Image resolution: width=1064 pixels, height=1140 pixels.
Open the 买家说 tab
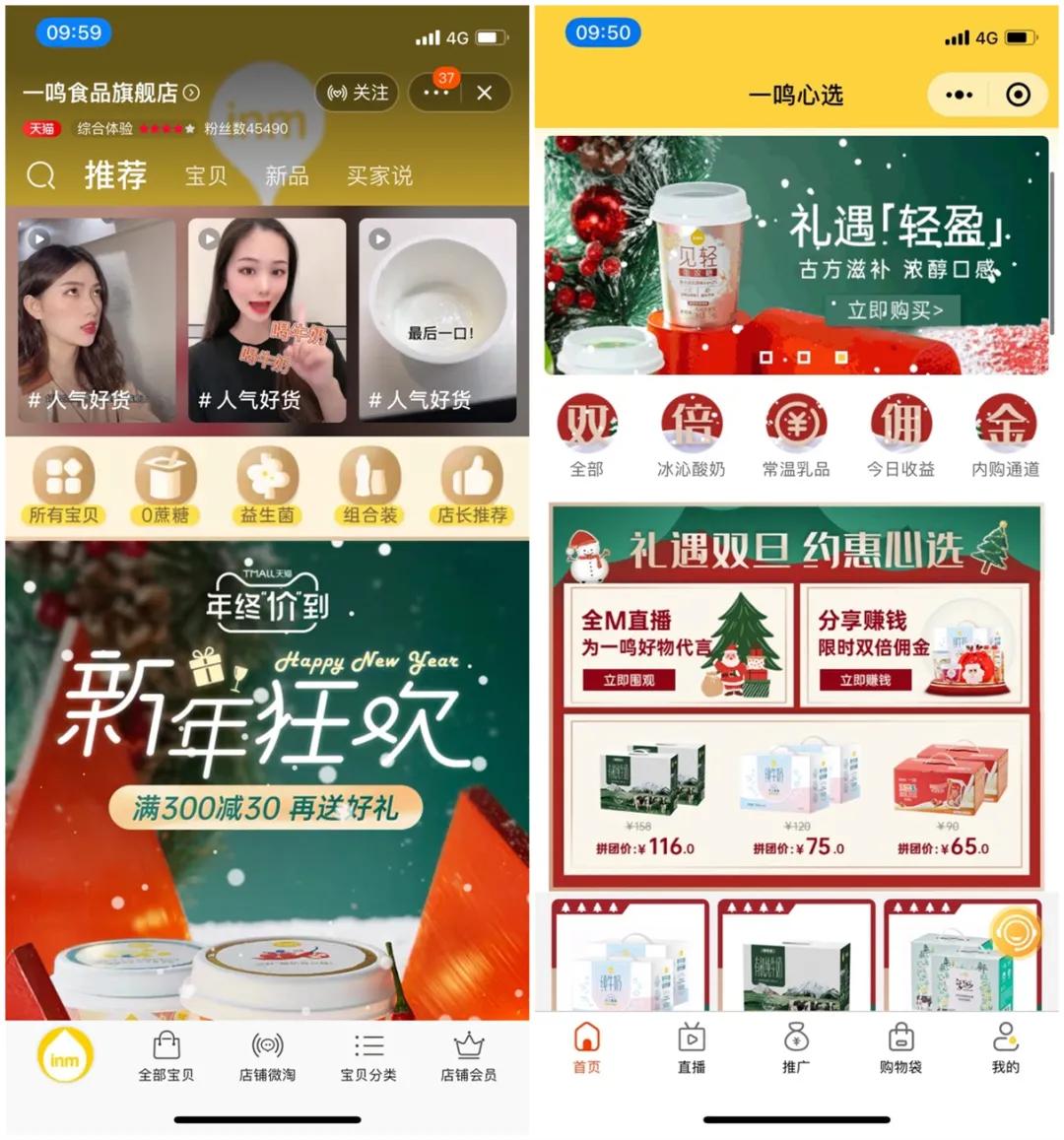(379, 176)
